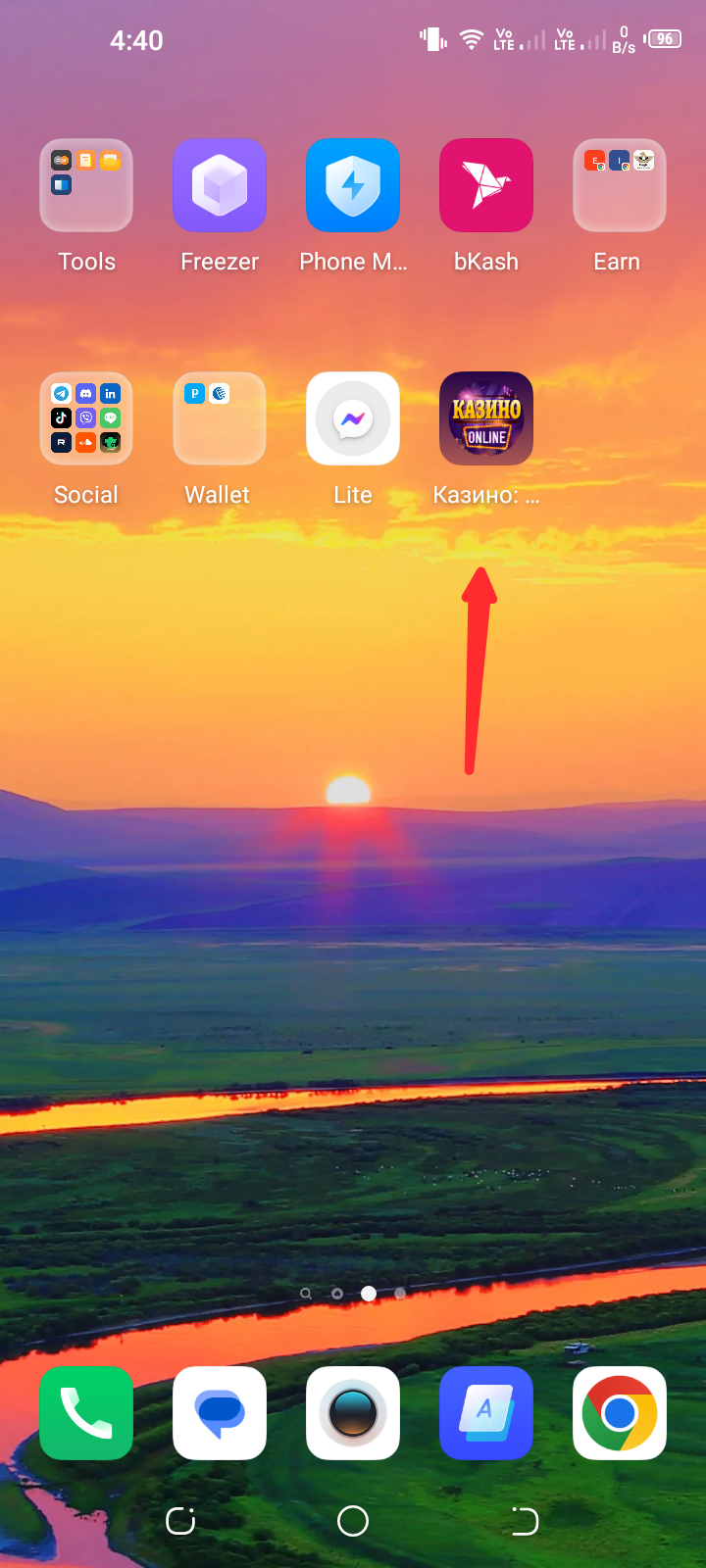This screenshot has width=706, height=1568.
Task: Launch the Freezer app
Action: pyautogui.click(x=220, y=185)
